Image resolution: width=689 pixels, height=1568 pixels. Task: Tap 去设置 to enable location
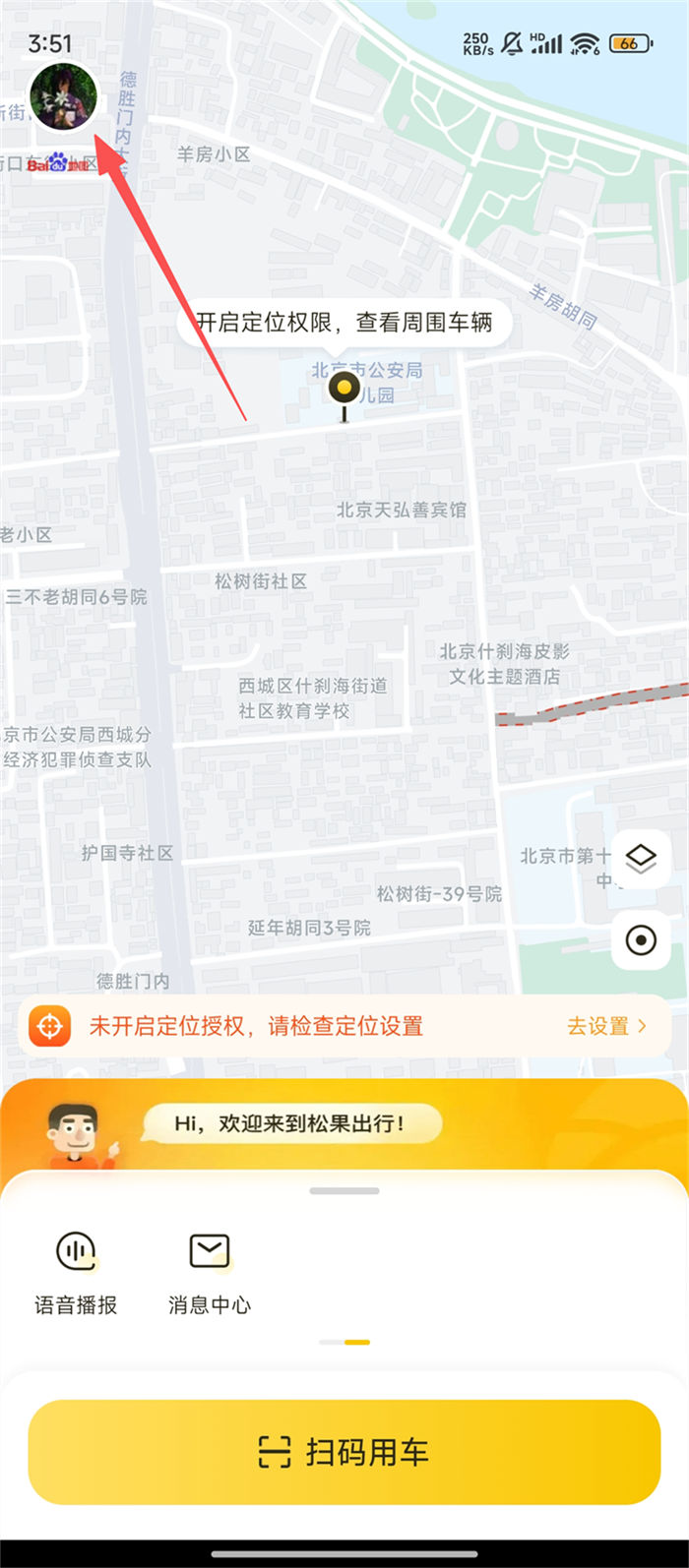[605, 1026]
